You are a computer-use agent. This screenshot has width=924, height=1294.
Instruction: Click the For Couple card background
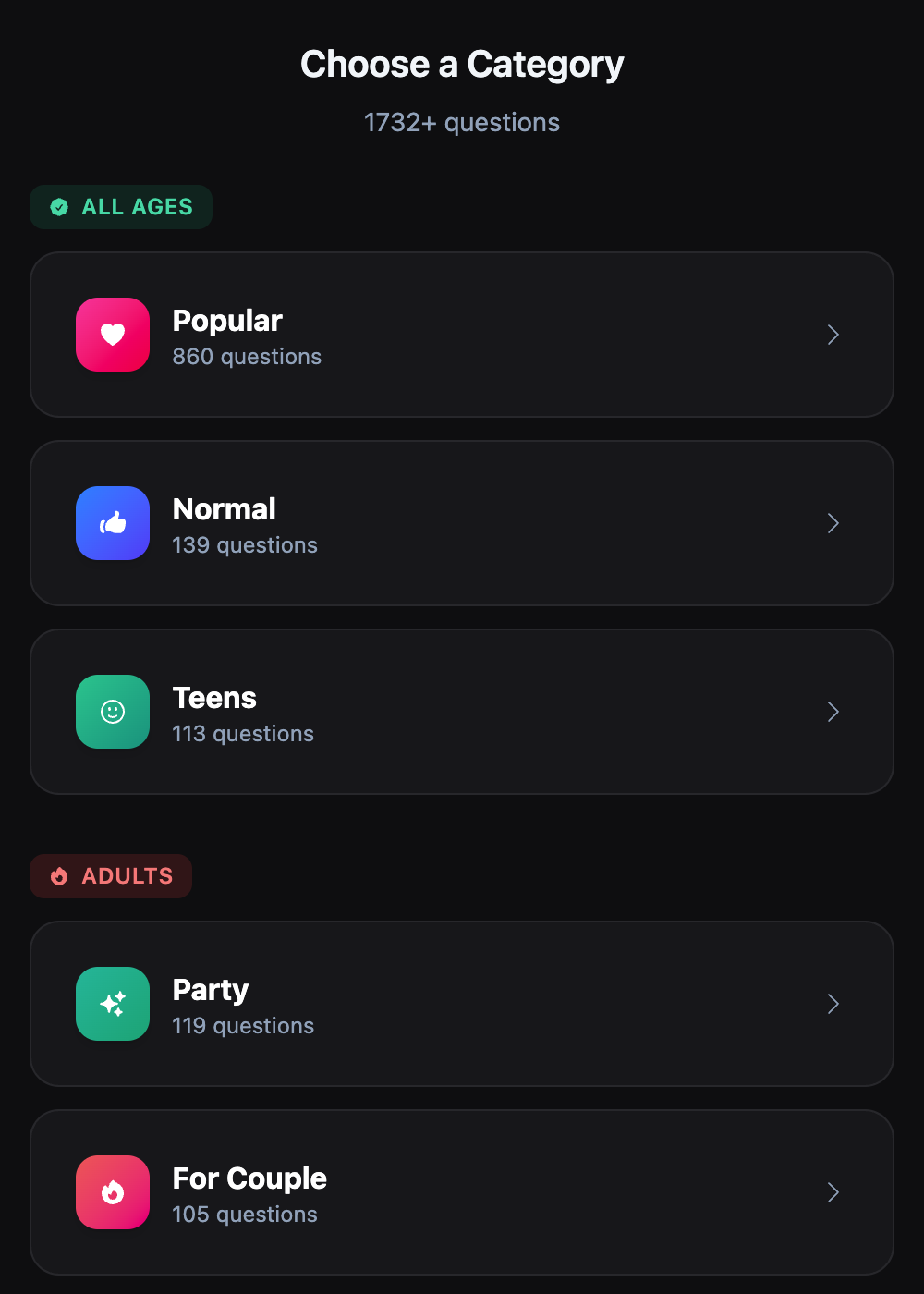pyautogui.click(x=554, y=1192)
